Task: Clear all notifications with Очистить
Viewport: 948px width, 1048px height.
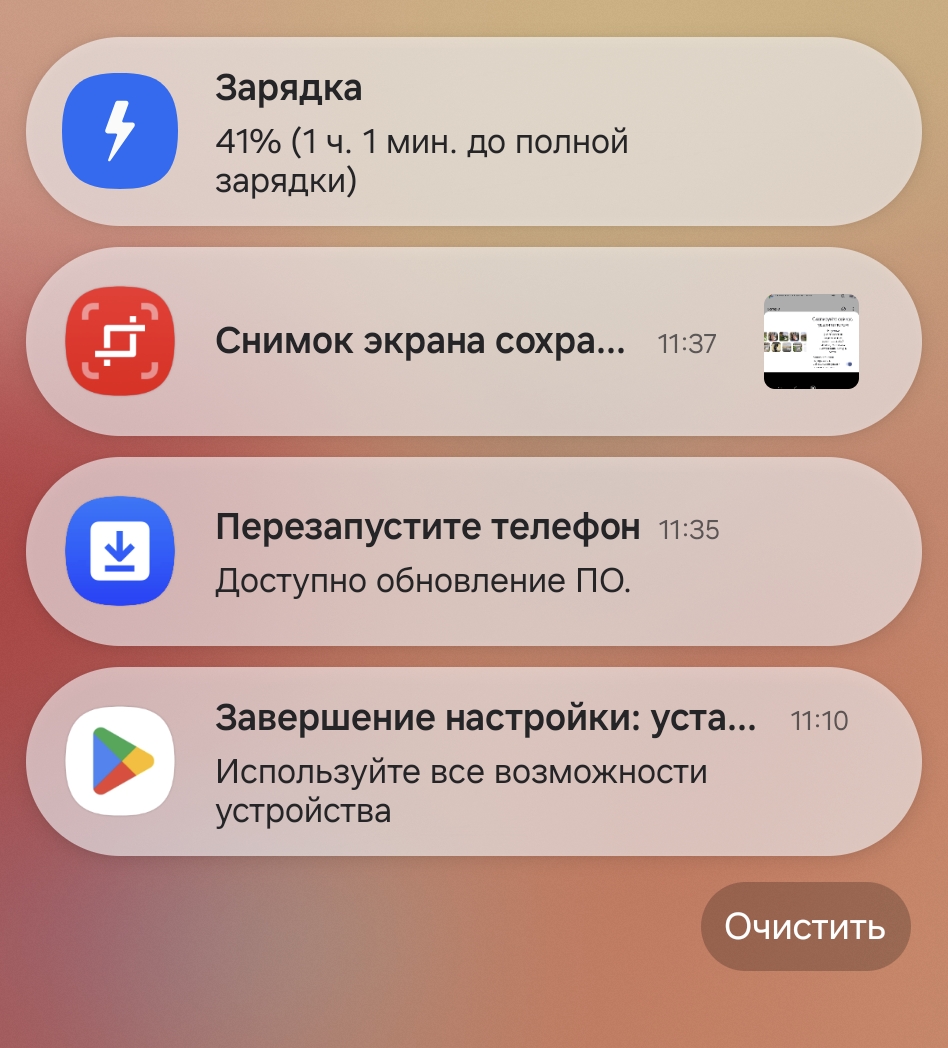Action: 805,927
